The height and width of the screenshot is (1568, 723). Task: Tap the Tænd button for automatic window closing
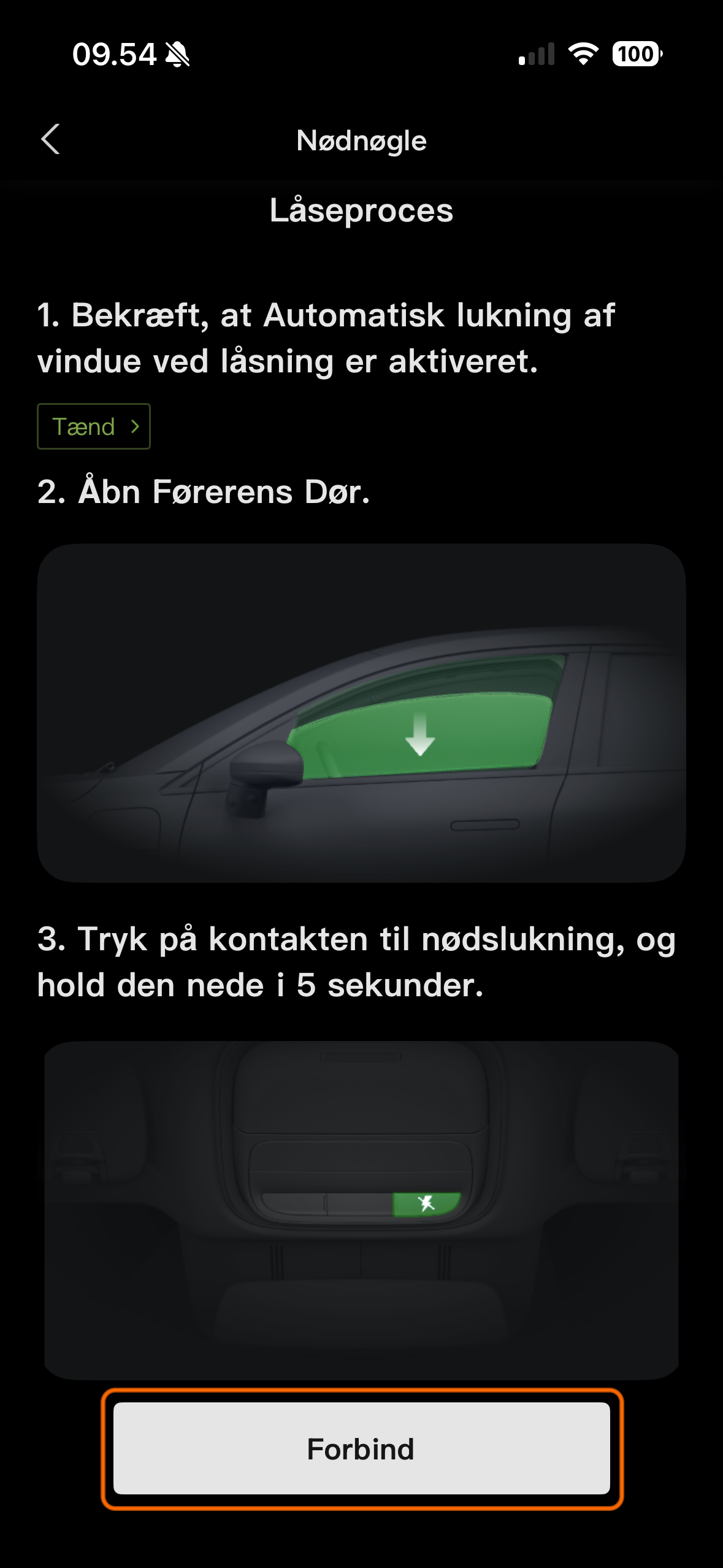94,426
